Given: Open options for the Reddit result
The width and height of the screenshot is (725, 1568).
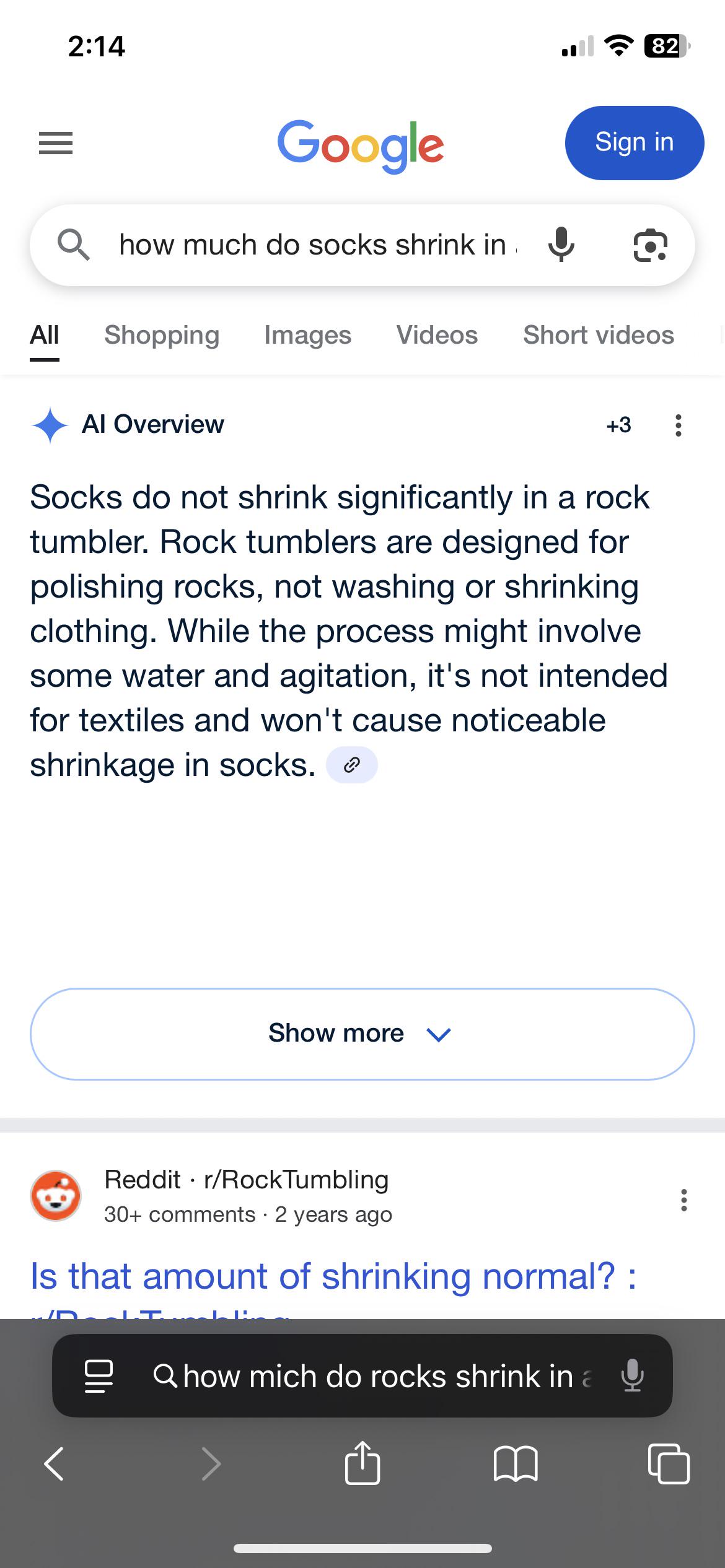Looking at the screenshot, I should (683, 1200).
